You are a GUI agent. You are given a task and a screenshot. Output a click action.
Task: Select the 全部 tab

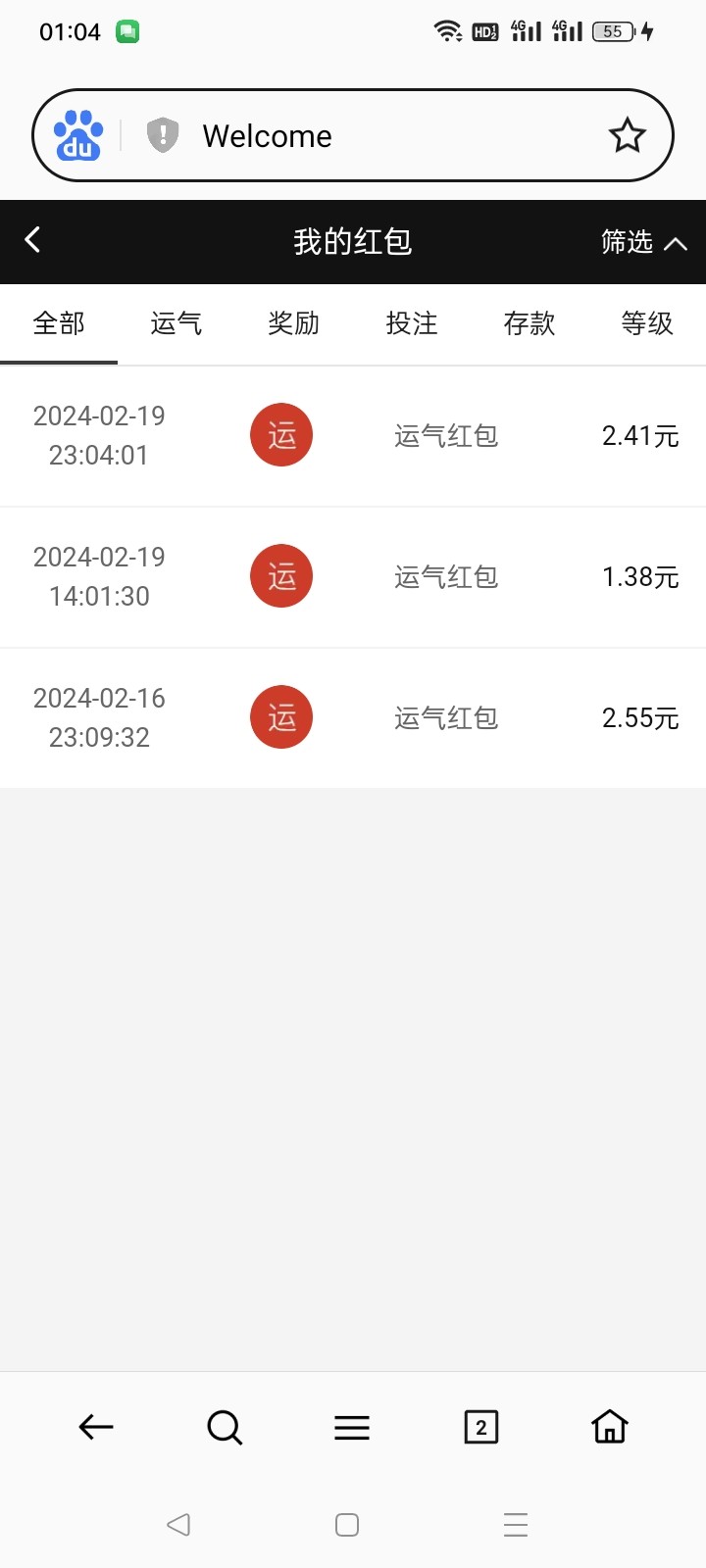click(59, 323)
